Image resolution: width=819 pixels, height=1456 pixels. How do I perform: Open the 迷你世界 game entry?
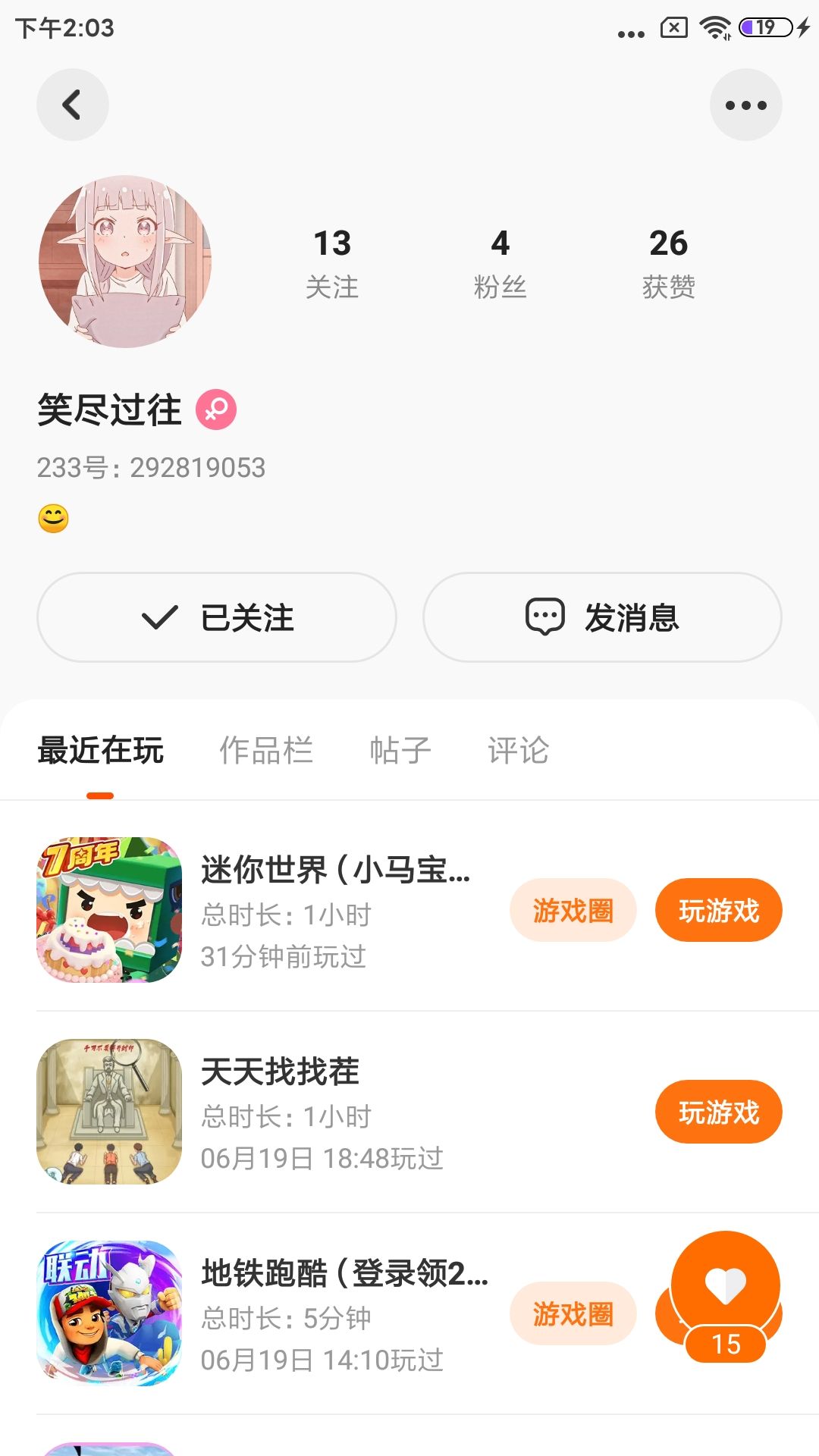[335, 871]
